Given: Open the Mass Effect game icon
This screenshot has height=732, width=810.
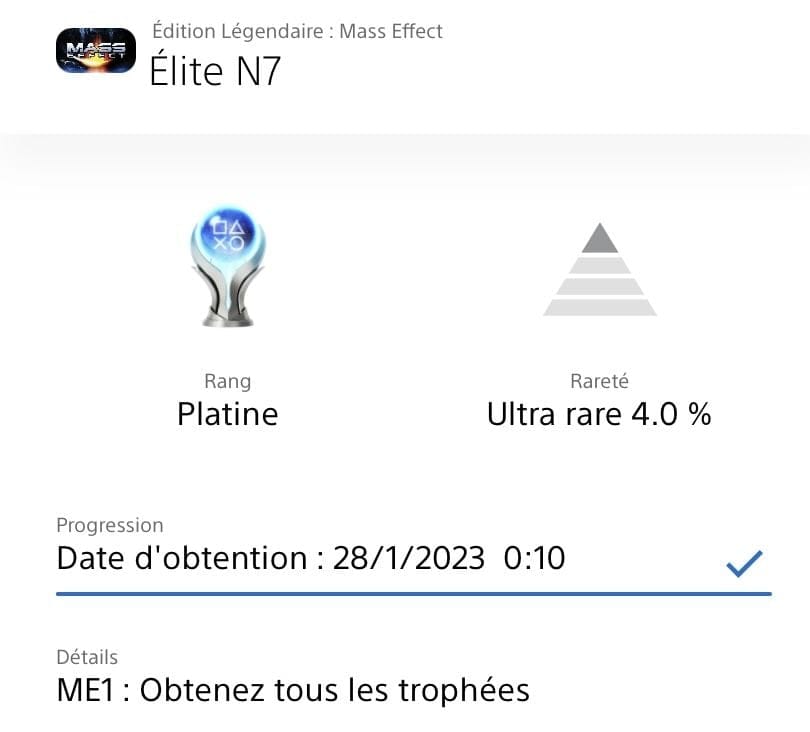Looking at the screenshot, I should pos(96,51).
